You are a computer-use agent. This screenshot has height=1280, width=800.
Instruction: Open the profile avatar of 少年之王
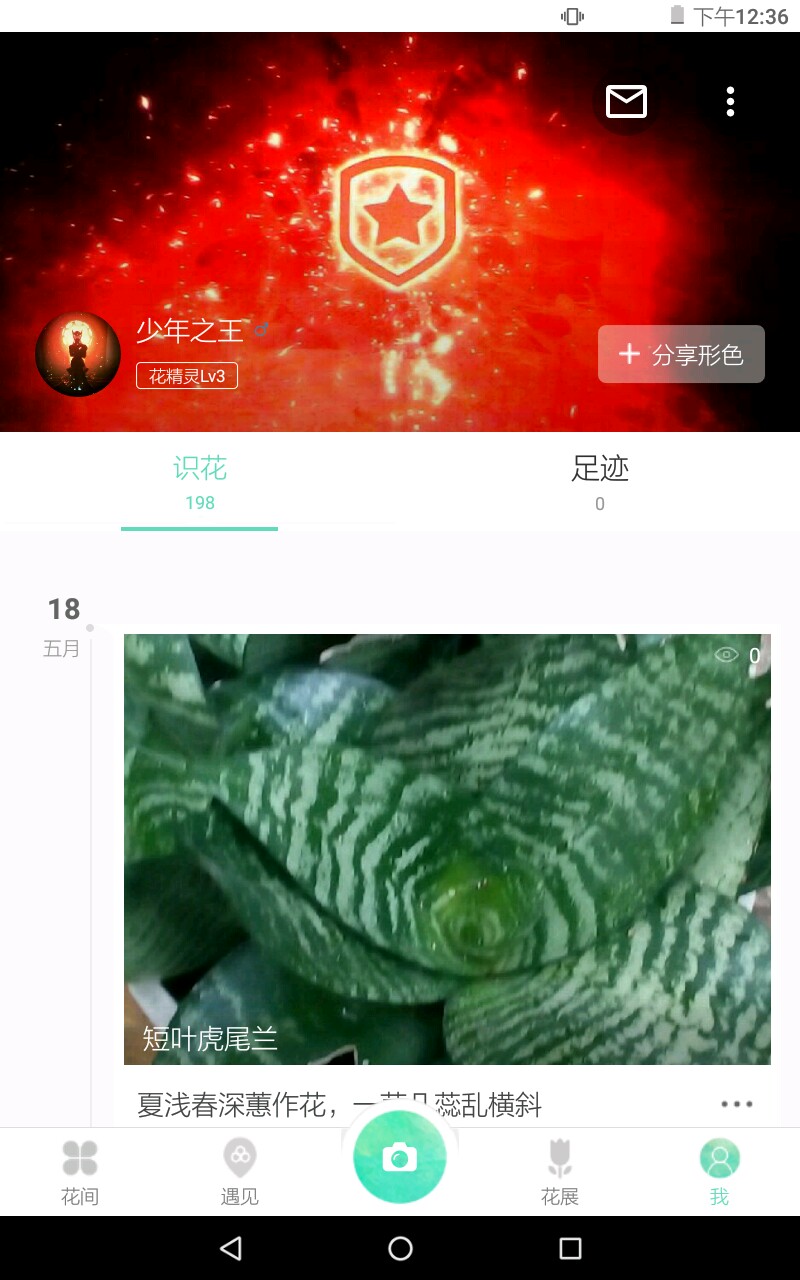pyautogui.click(x=78, y=354)
